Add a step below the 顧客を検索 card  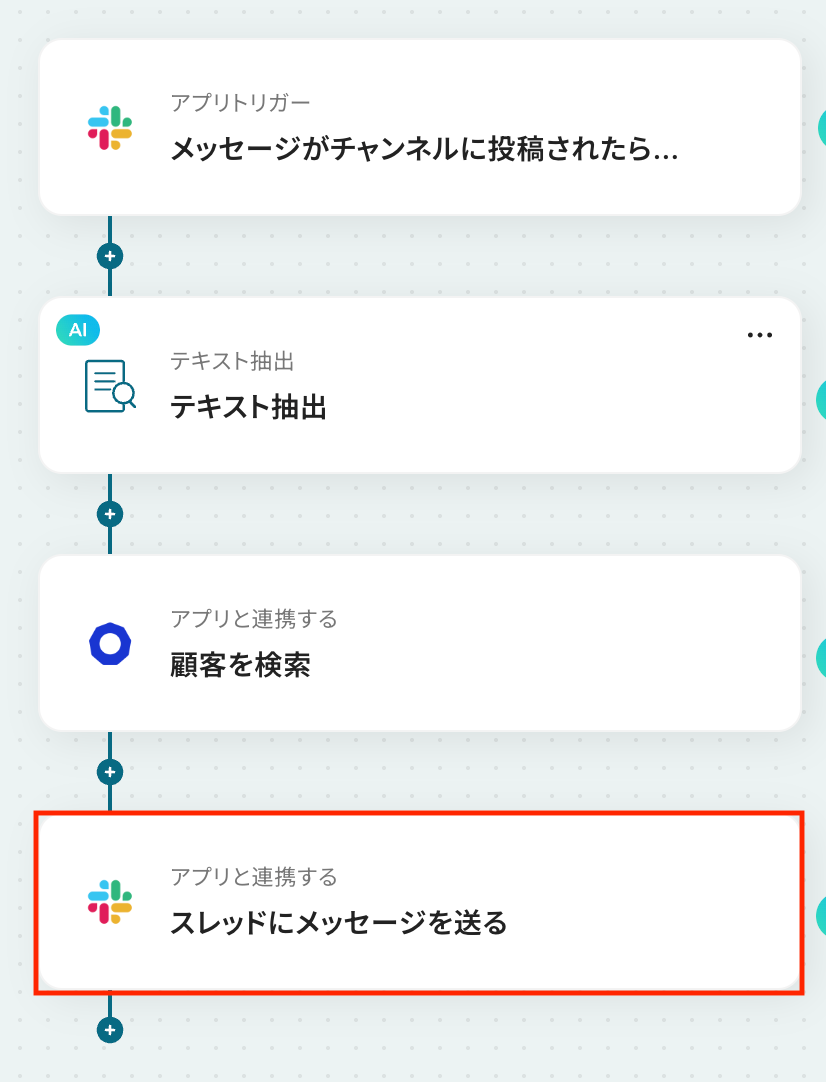click(x=110, y=772)
